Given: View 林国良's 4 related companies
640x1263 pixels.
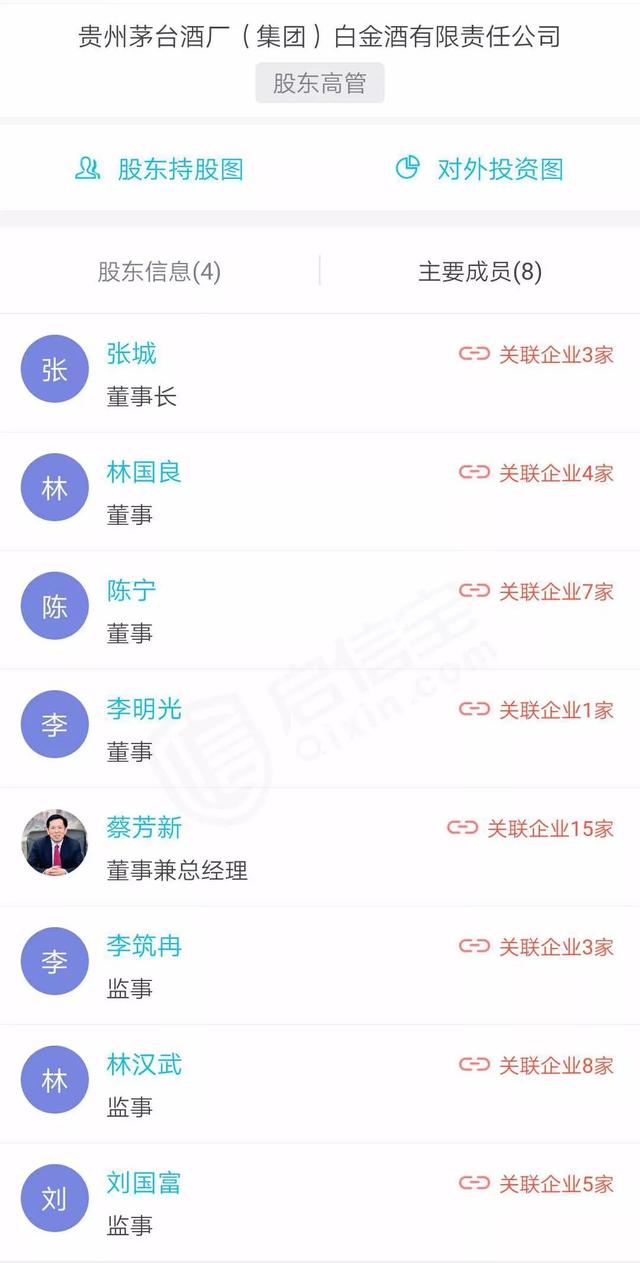Looking at the screenshot, I should click(536, 473).
